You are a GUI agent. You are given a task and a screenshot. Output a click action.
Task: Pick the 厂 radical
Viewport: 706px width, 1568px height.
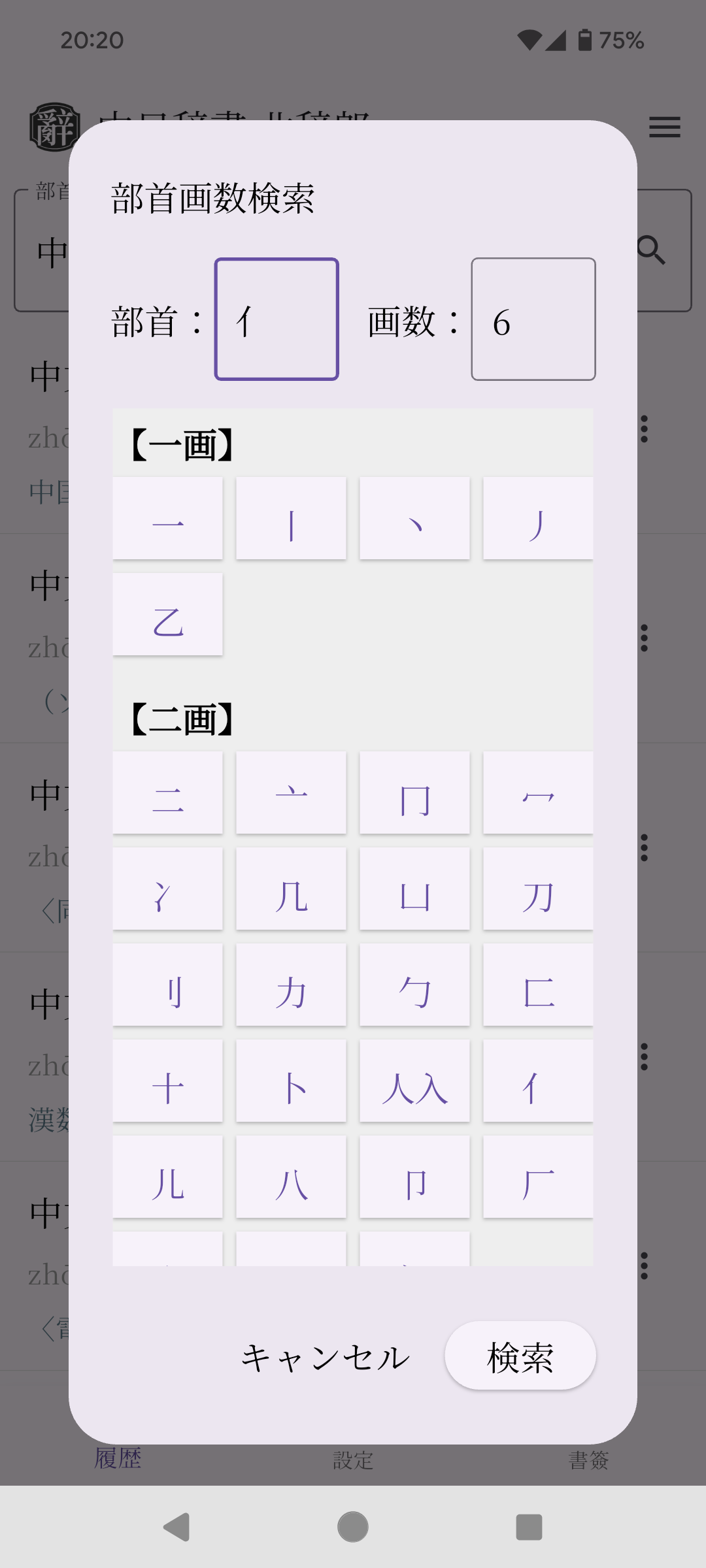(x=538, y=1177)
